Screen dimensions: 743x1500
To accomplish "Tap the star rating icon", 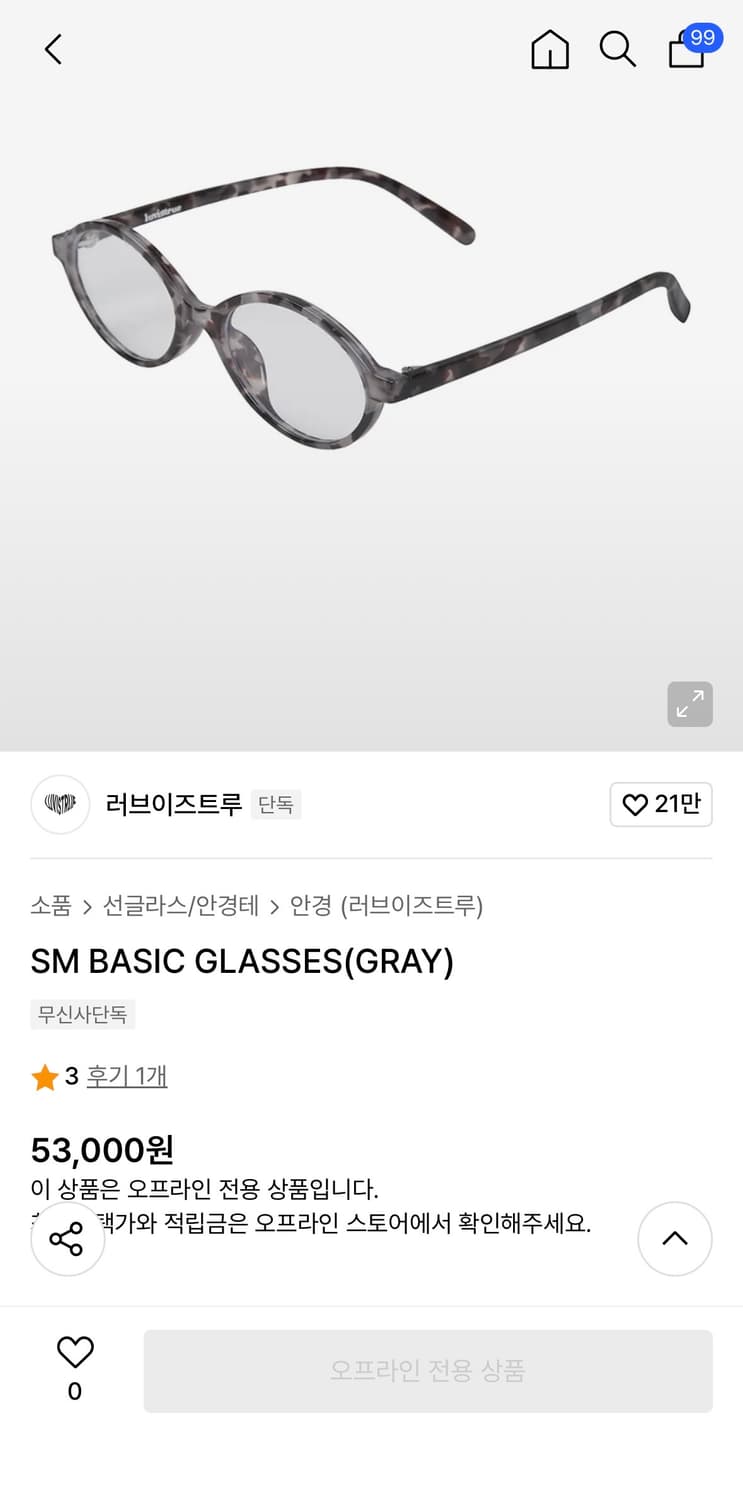I will coord(45,1077).
